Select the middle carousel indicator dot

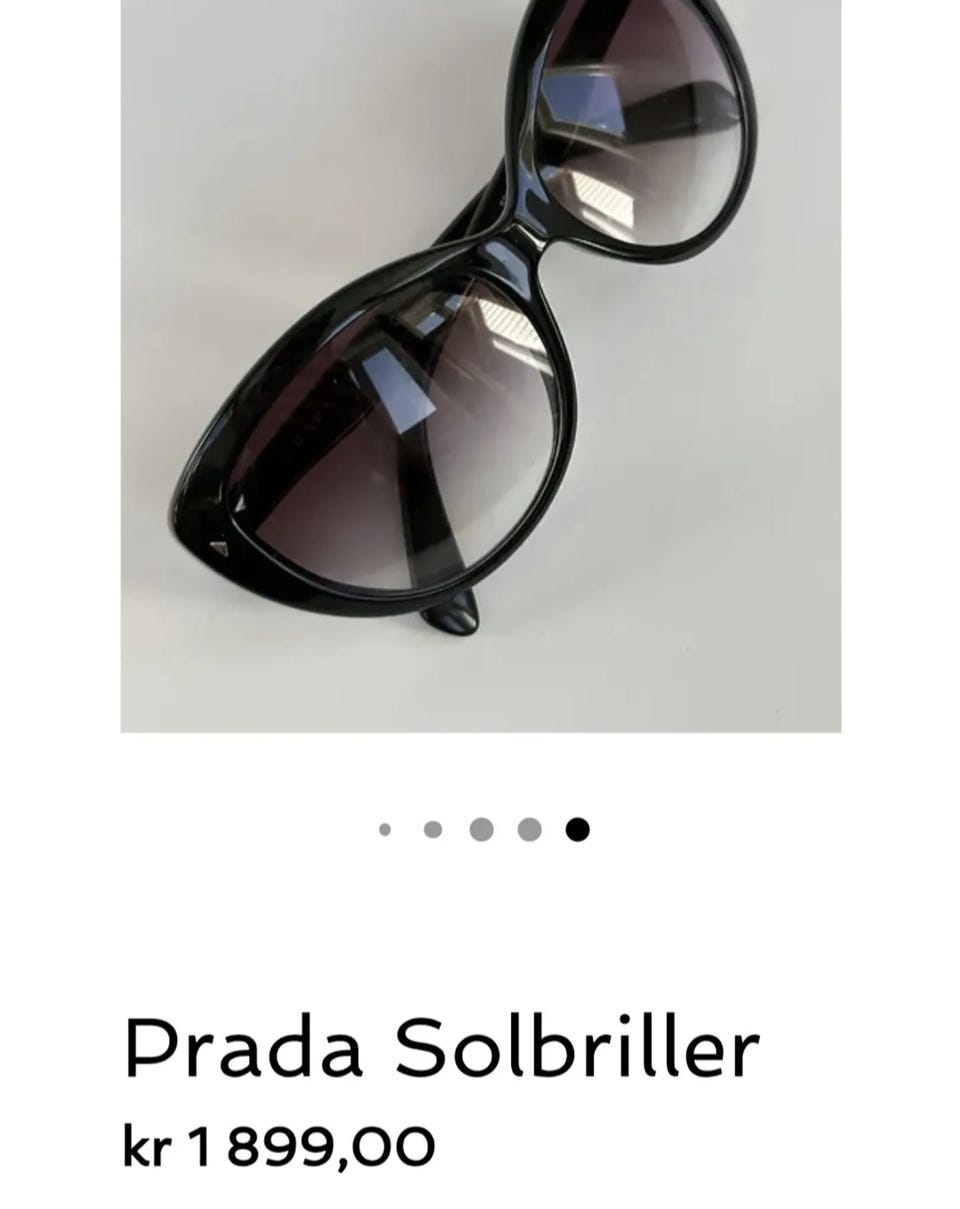pos(480,828)
